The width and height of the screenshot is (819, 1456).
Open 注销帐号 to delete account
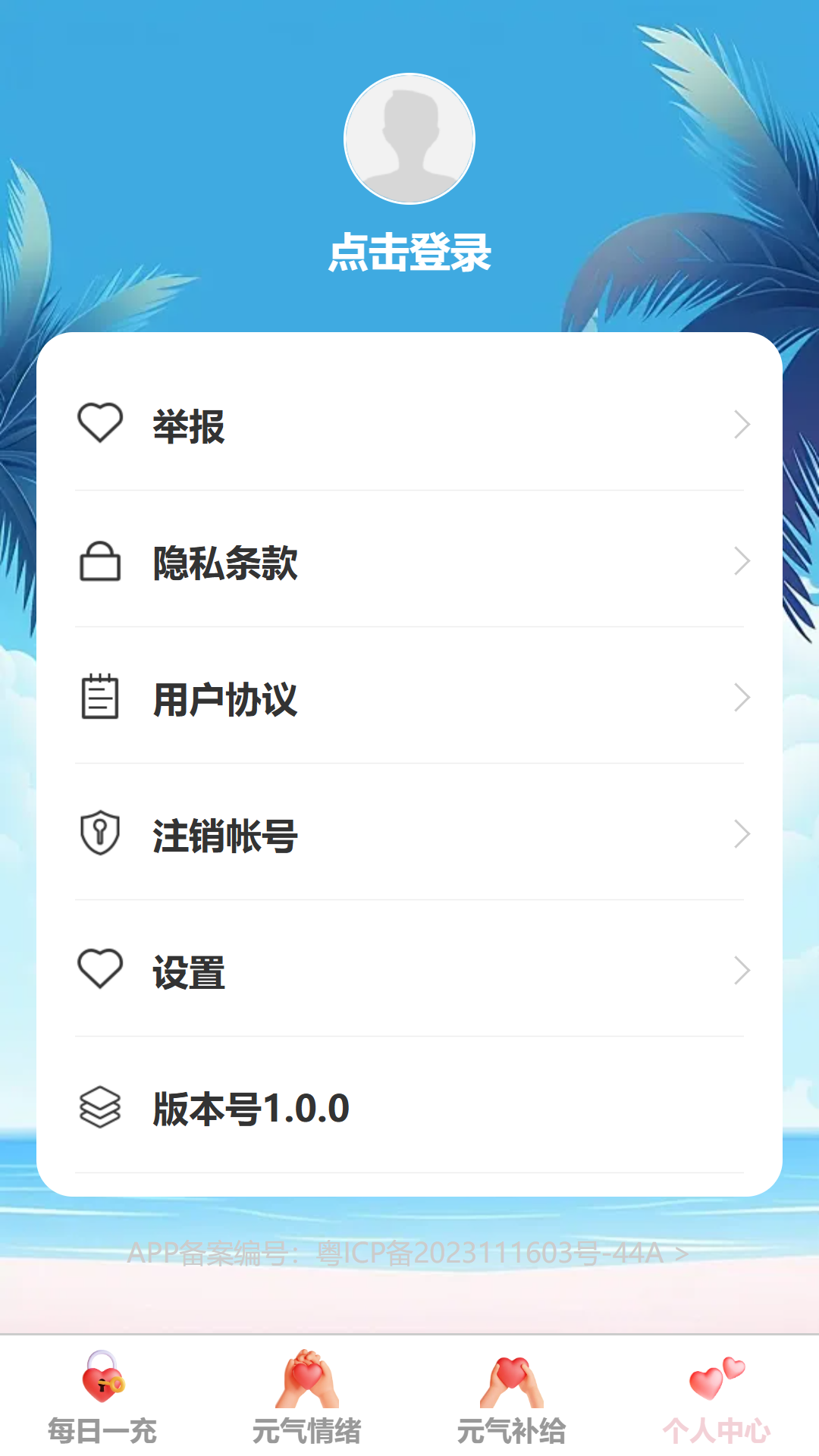pyautogui.click(x=409, y=833)
